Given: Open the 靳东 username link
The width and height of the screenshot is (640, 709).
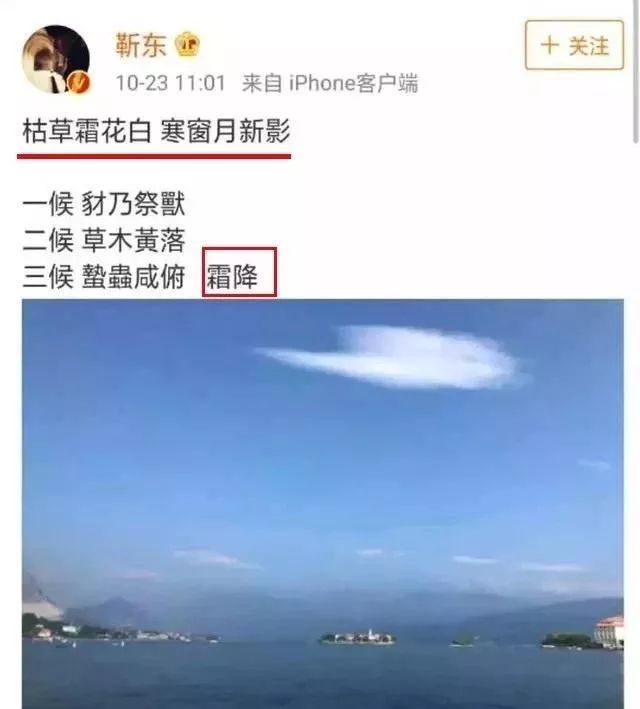Looking at the screenshot, I should point(140,45).
